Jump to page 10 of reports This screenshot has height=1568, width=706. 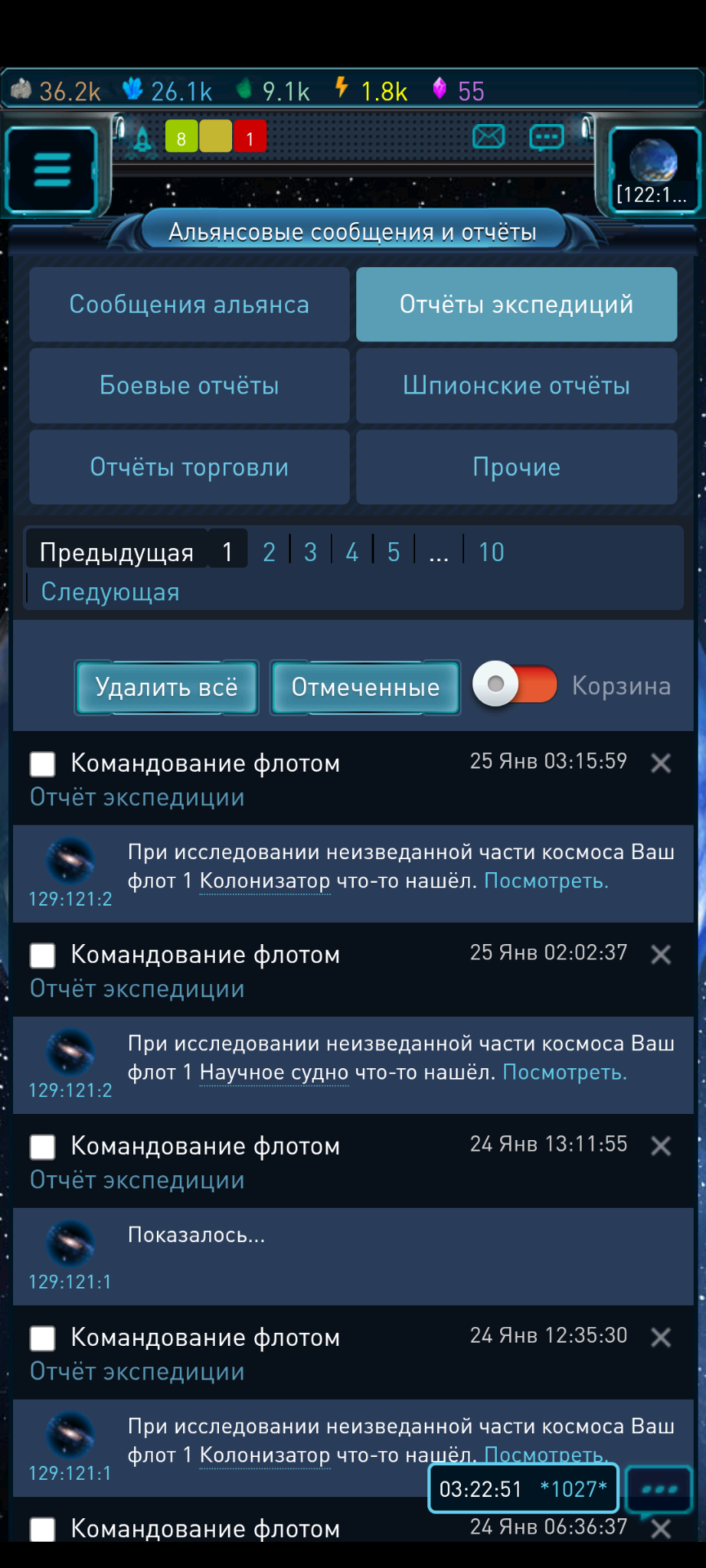[491, 553]
